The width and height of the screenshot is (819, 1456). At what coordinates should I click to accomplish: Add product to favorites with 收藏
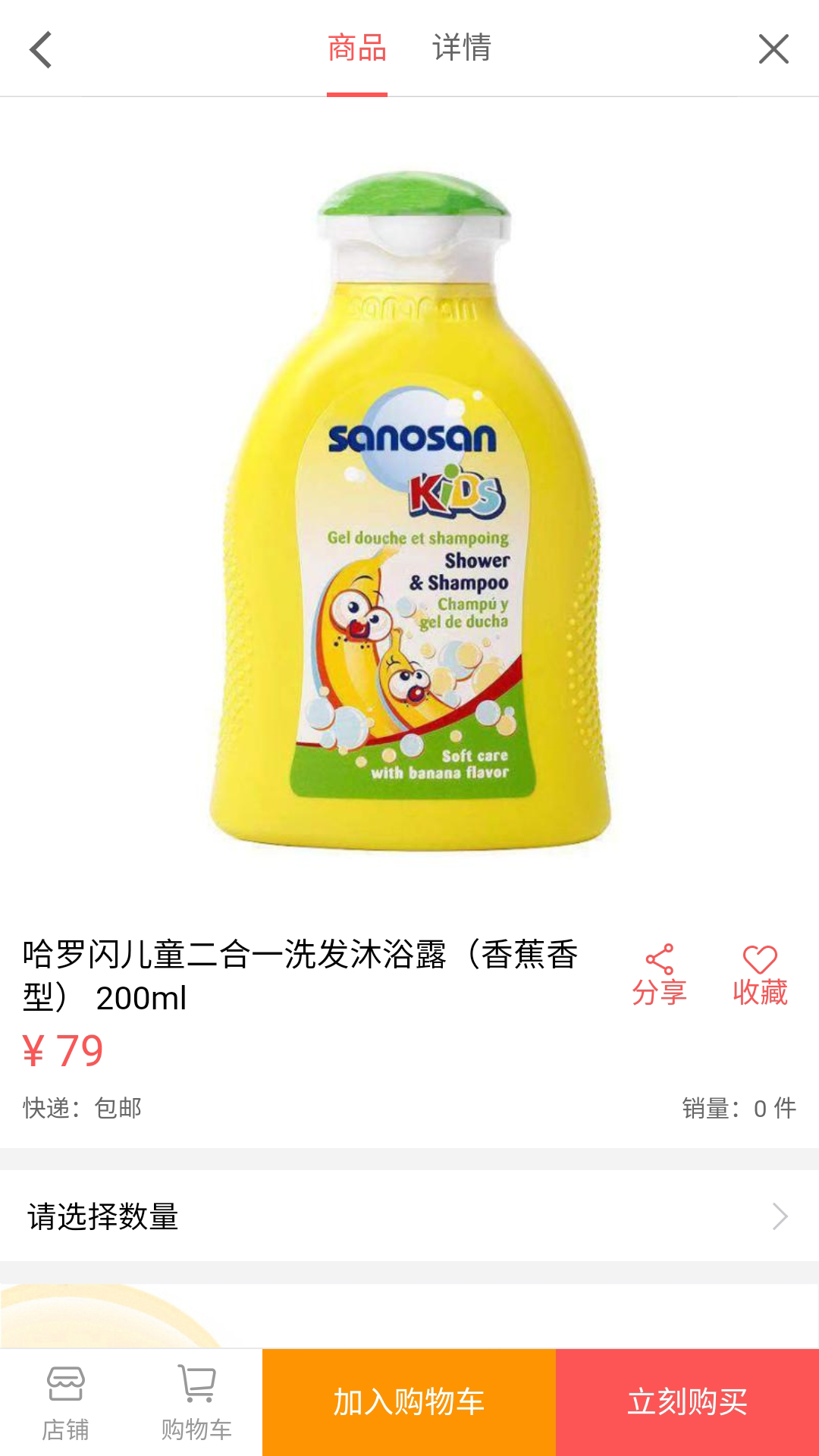point(760,975)
